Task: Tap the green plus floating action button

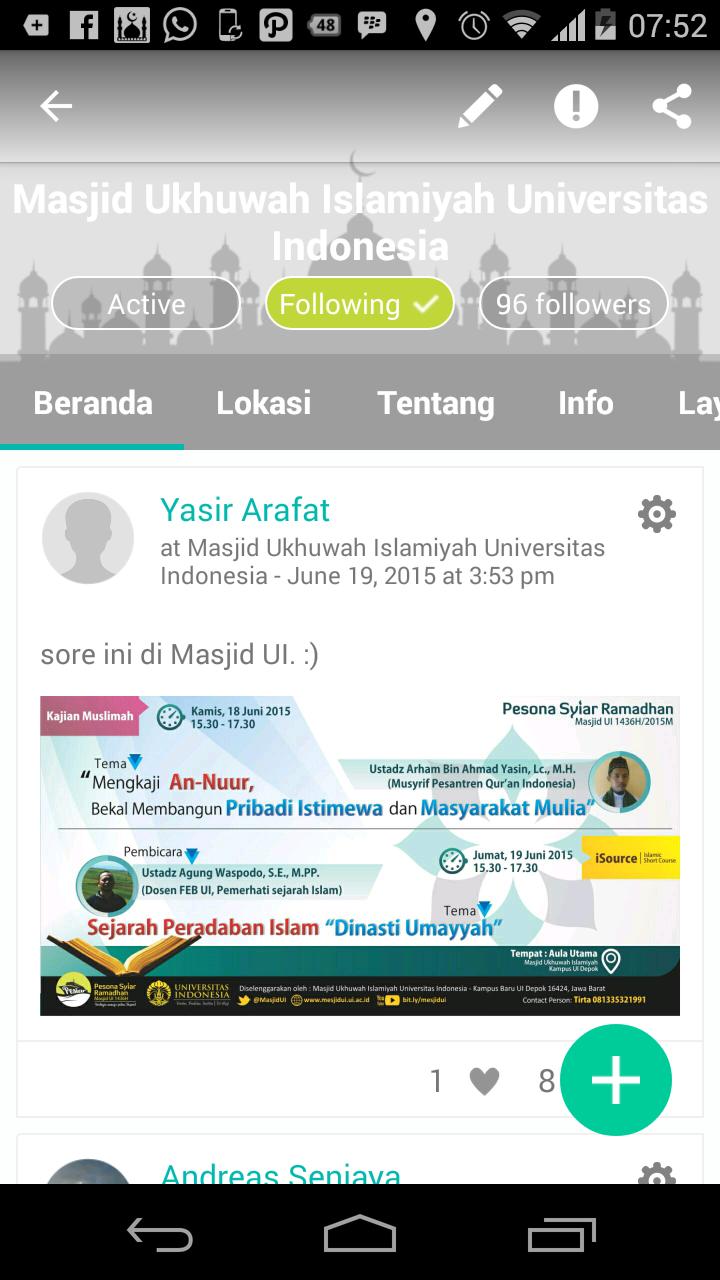Action: (615, 1080)
